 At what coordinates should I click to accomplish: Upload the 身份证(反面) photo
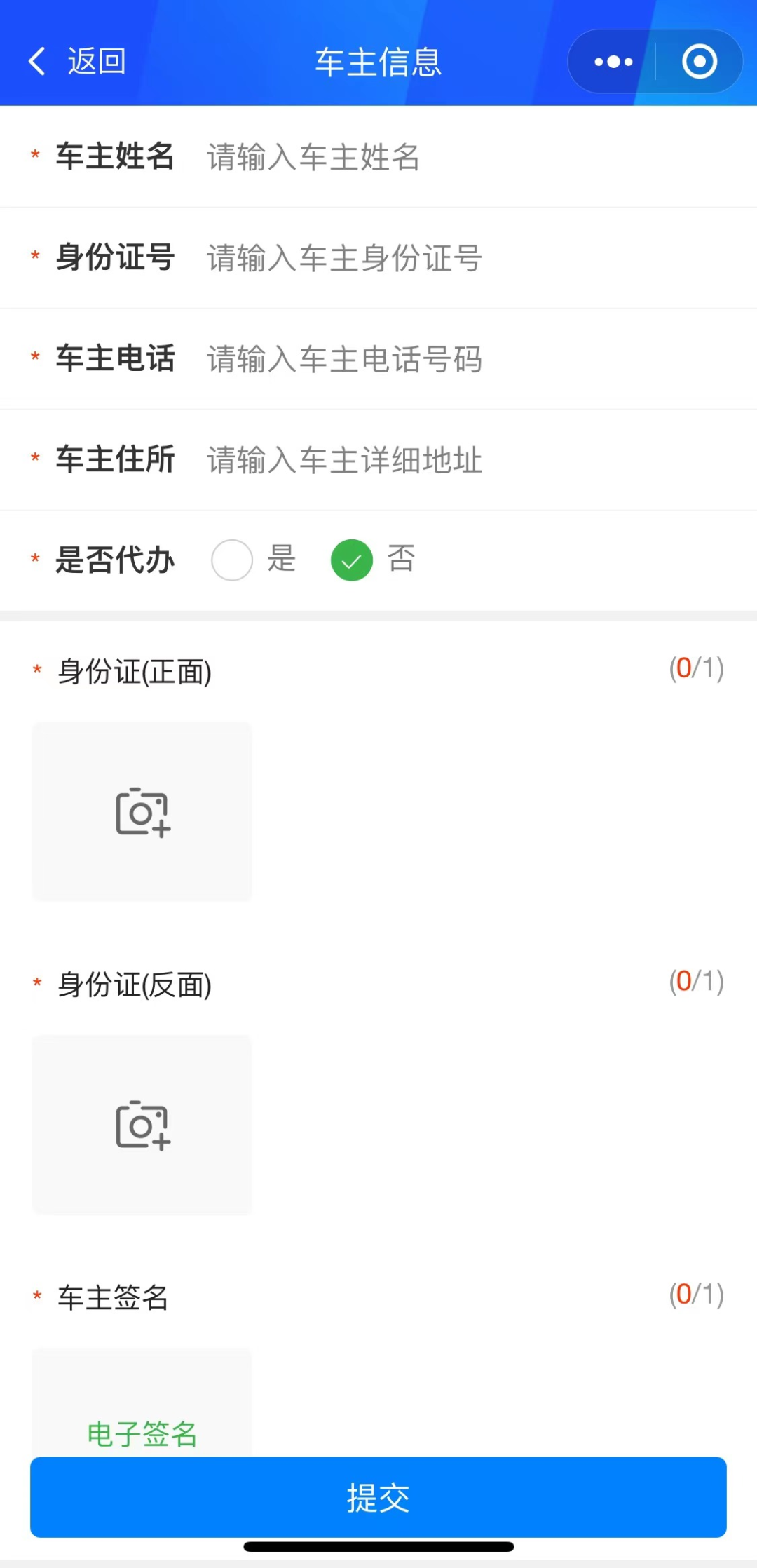[142, 1125]
